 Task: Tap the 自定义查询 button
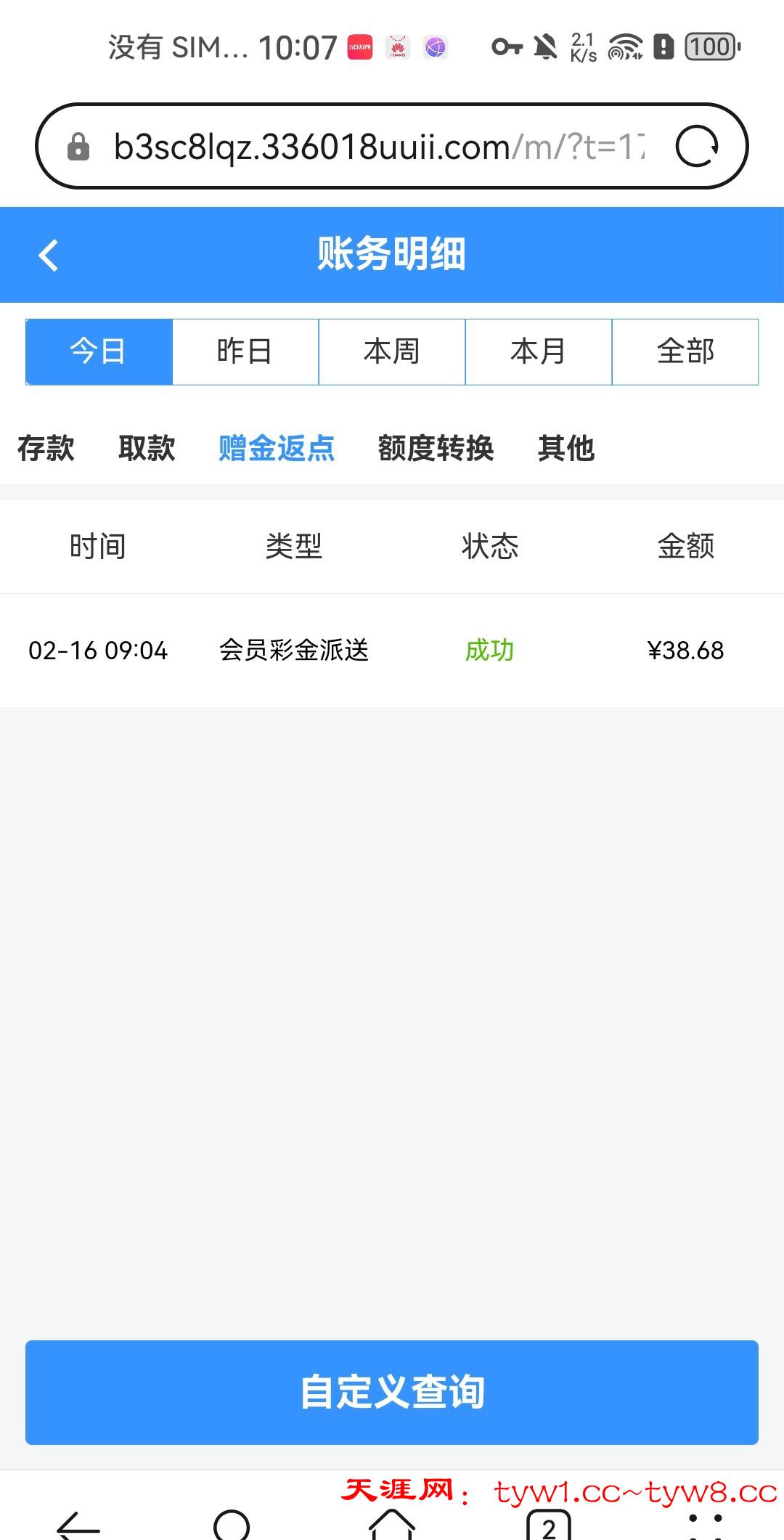392,1392
